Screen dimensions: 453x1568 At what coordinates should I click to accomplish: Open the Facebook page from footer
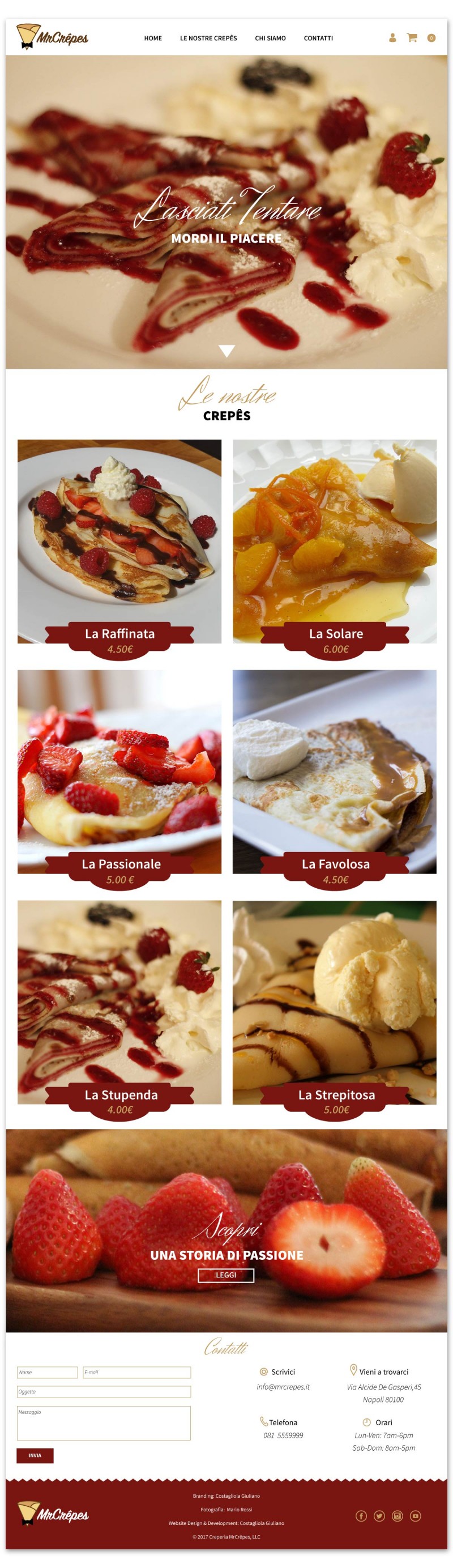(x=361, y=1516)
